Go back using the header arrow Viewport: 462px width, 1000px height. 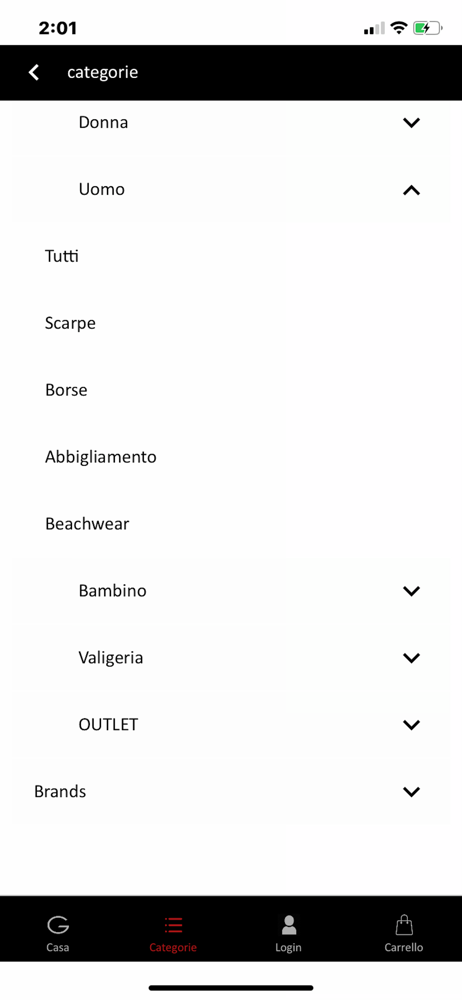tap(34, 73)
